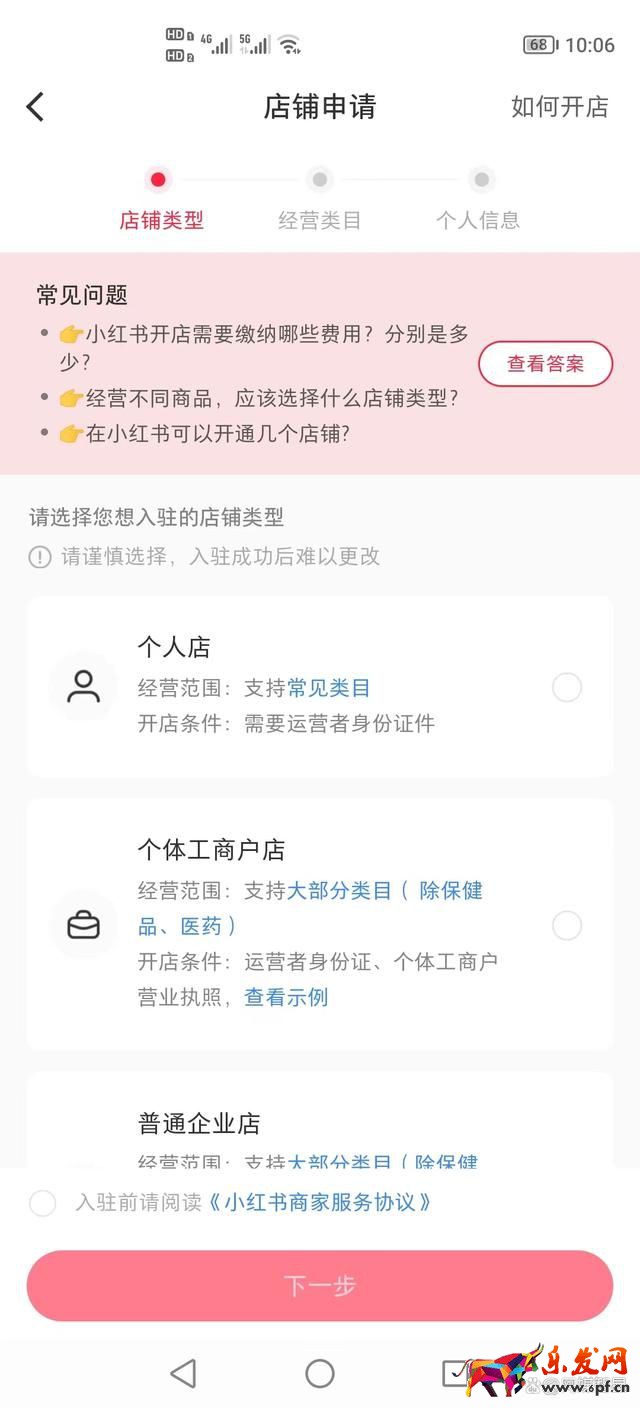
Task: Tap the 查看答案 button
Action: click(x=545, y=364)
